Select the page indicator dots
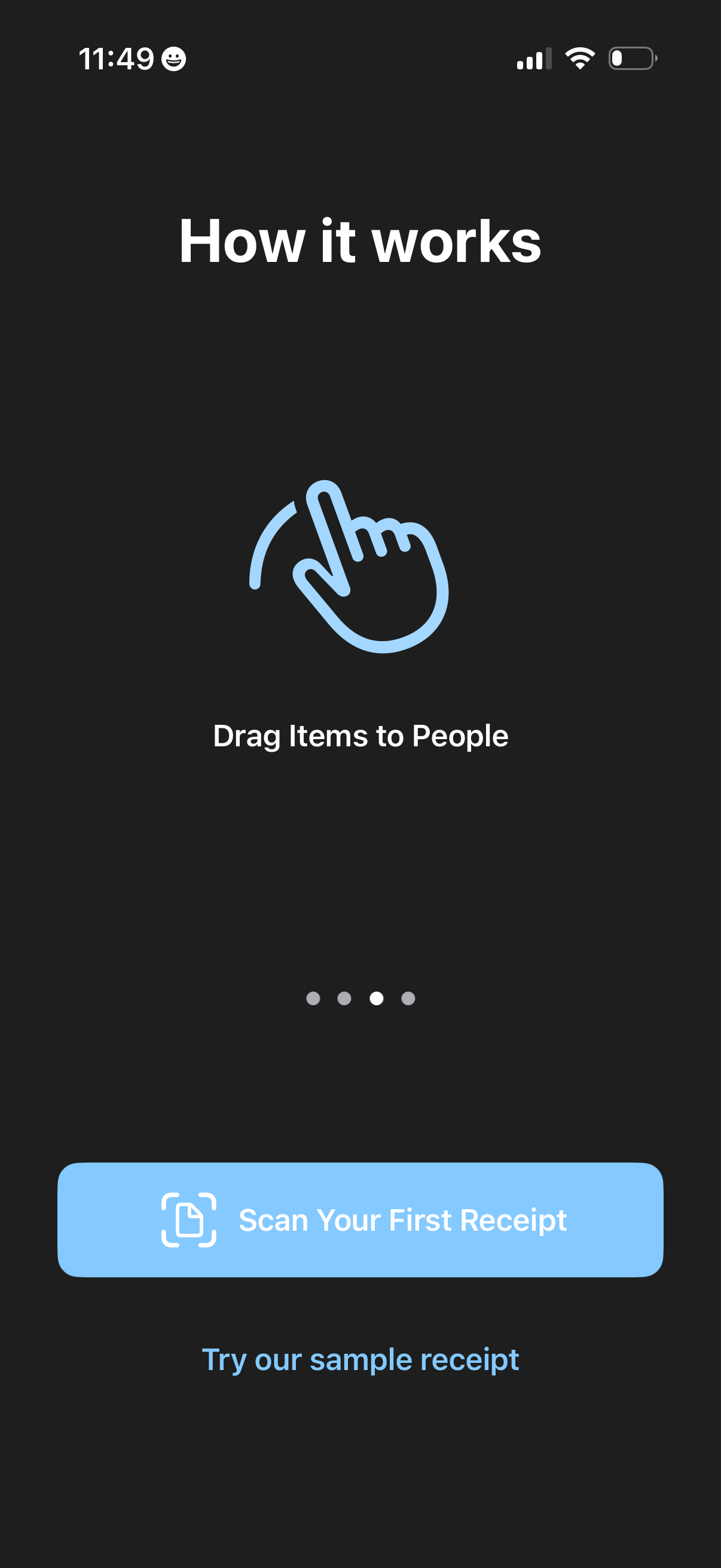This screenshot has width=721, height=1568. pos(360,998)
